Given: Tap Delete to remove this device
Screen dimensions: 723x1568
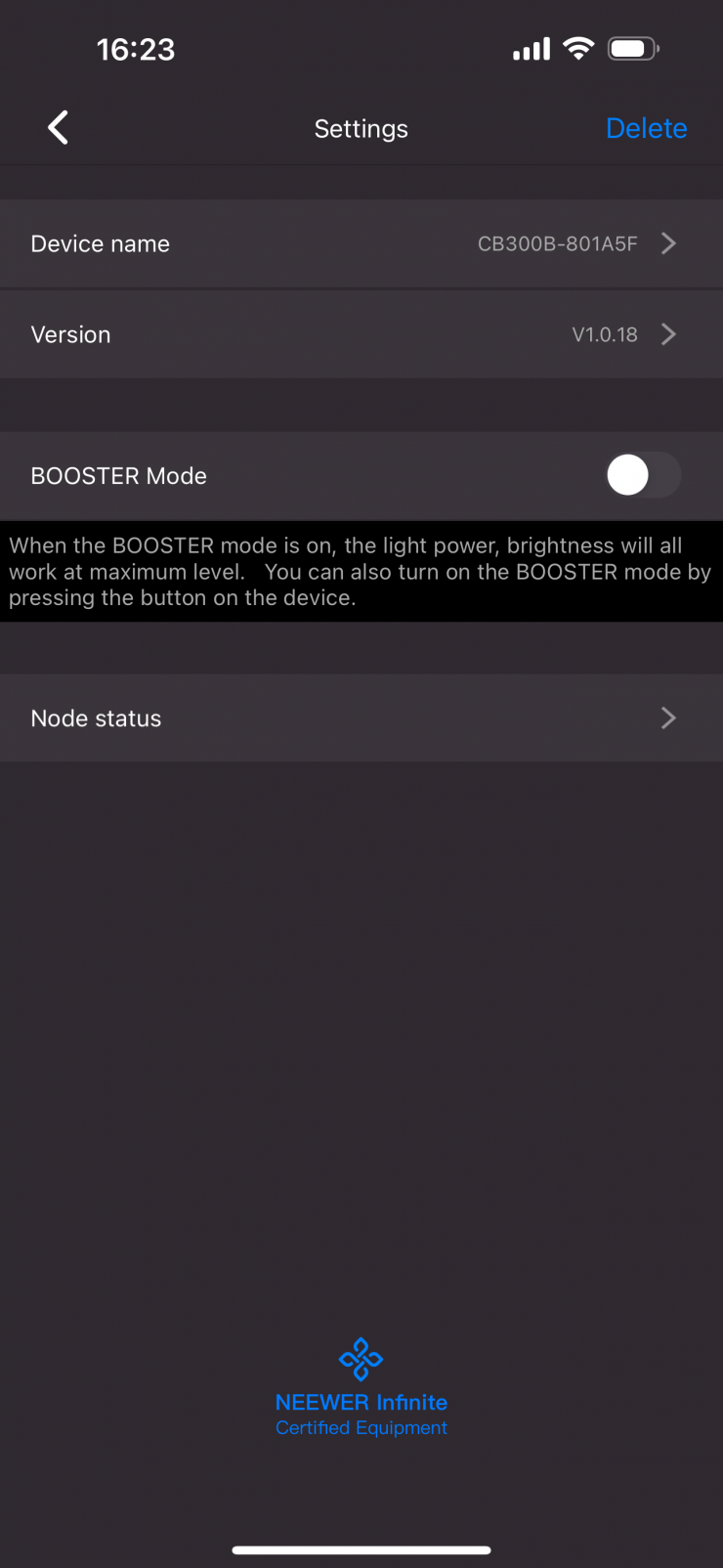Looking at the screenshot, I should pos(646,128).
